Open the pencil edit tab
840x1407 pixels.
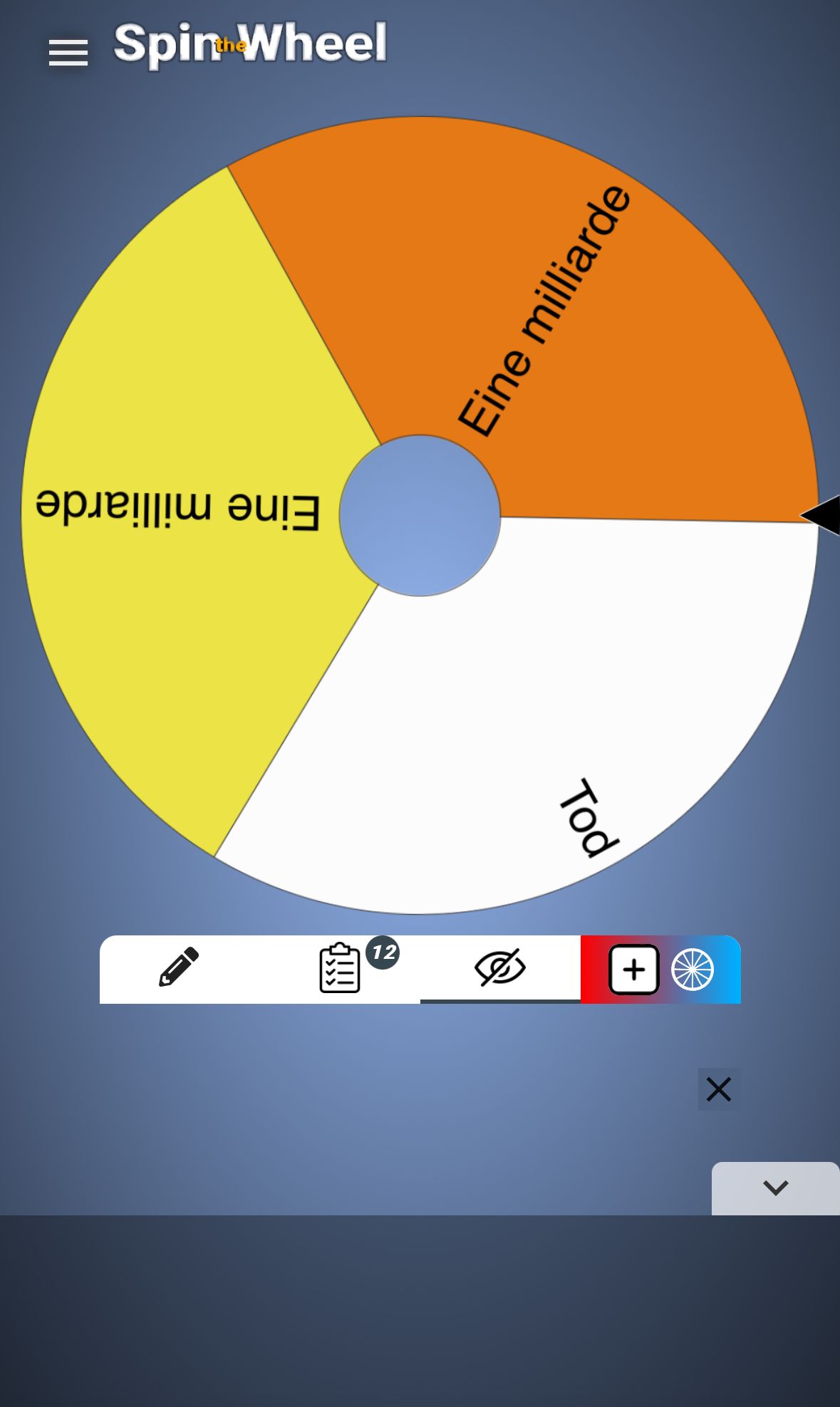click(x=179, y=967)
